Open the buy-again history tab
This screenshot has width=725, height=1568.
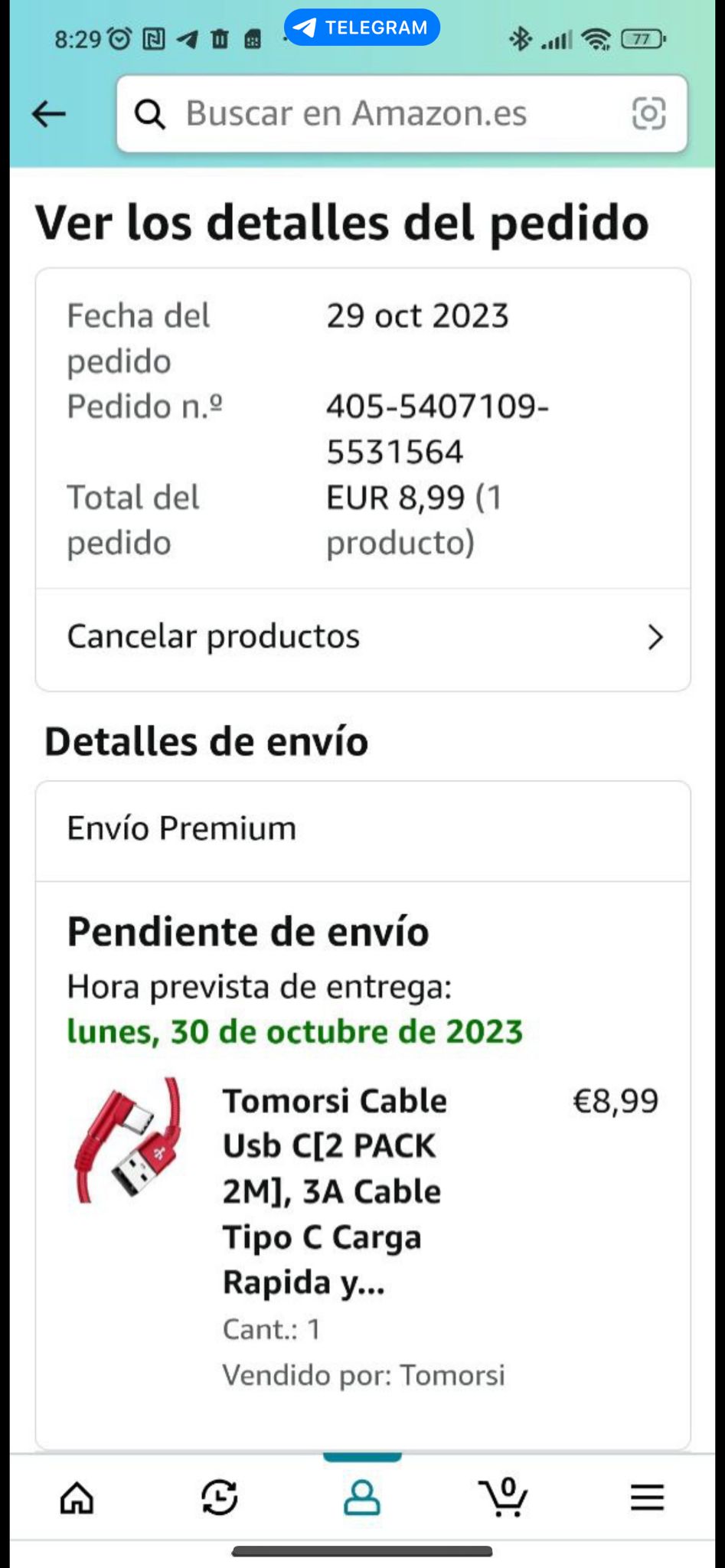[x=219, y=1498]
